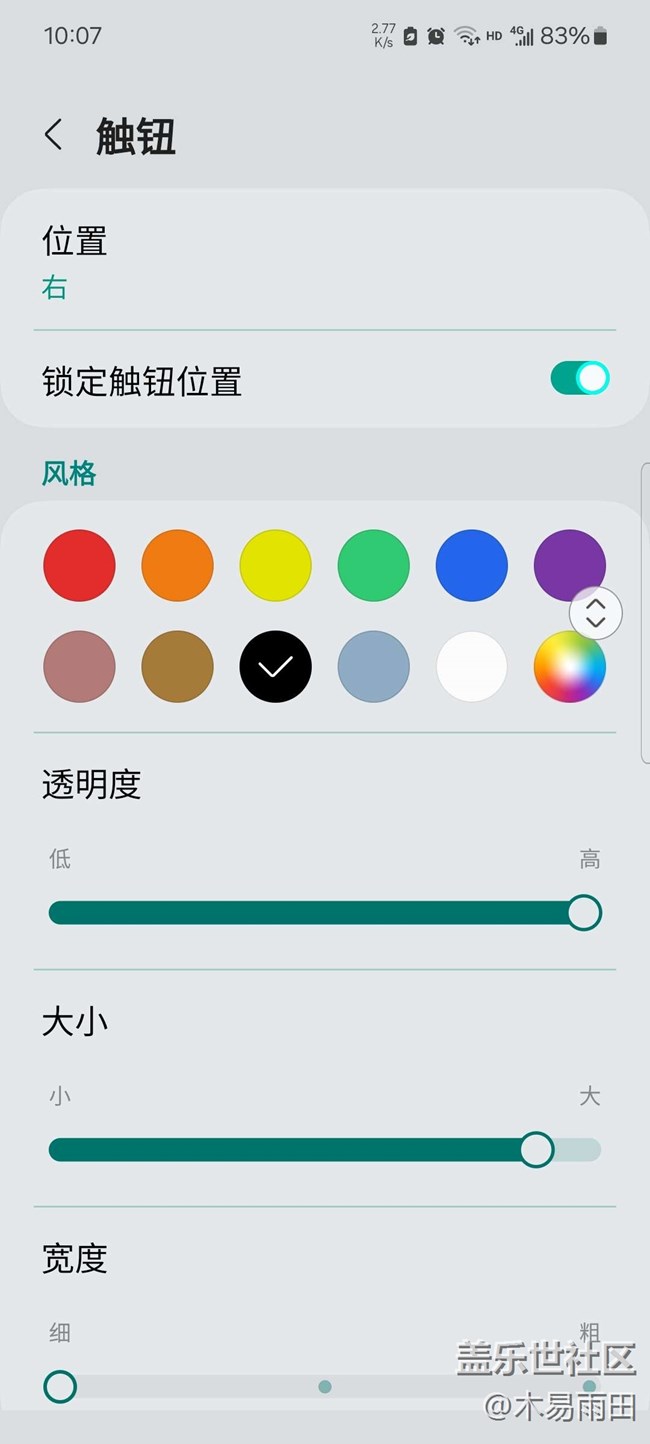650x1444 pixels.
Task: Select the green color swatch
Action: click(374, 566)
